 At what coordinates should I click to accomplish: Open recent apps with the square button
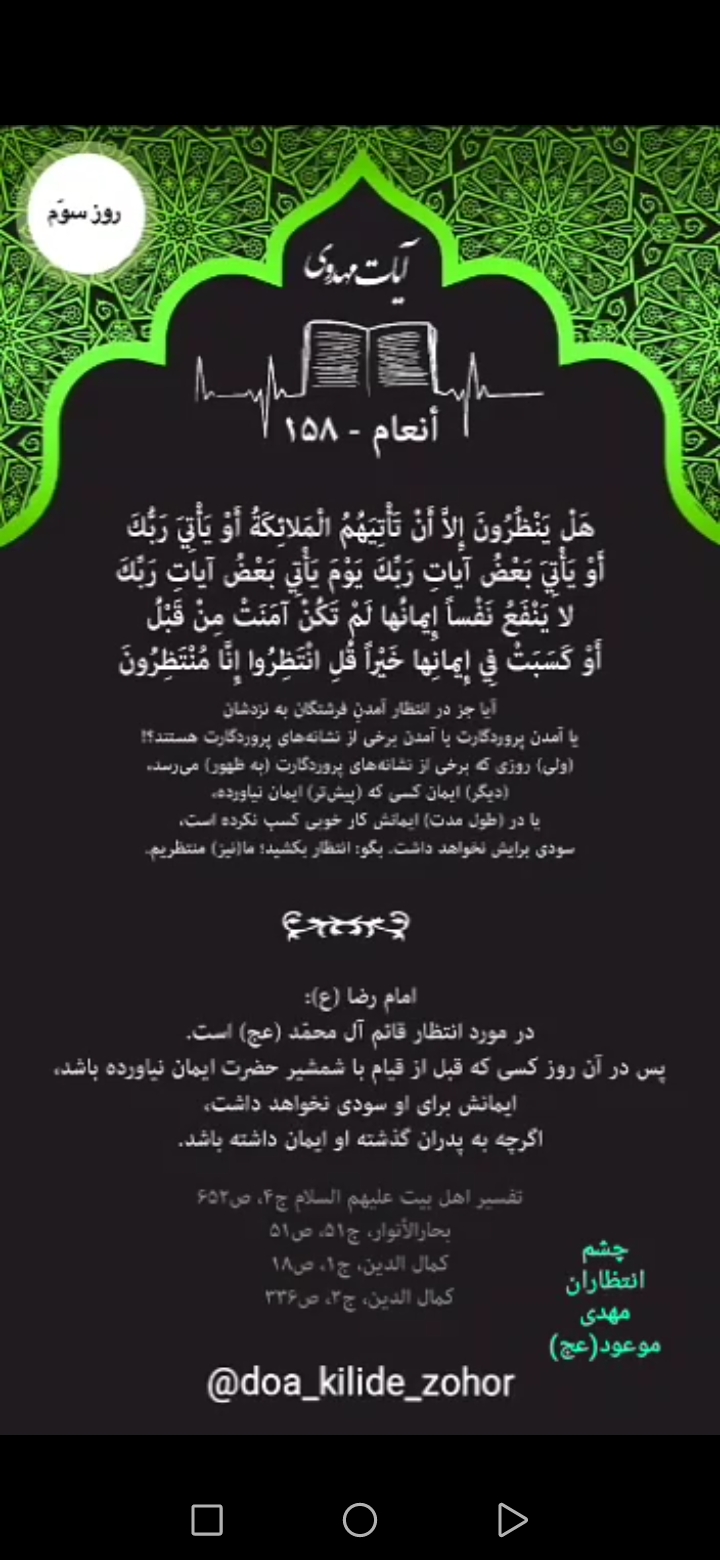pos(207,1520)
